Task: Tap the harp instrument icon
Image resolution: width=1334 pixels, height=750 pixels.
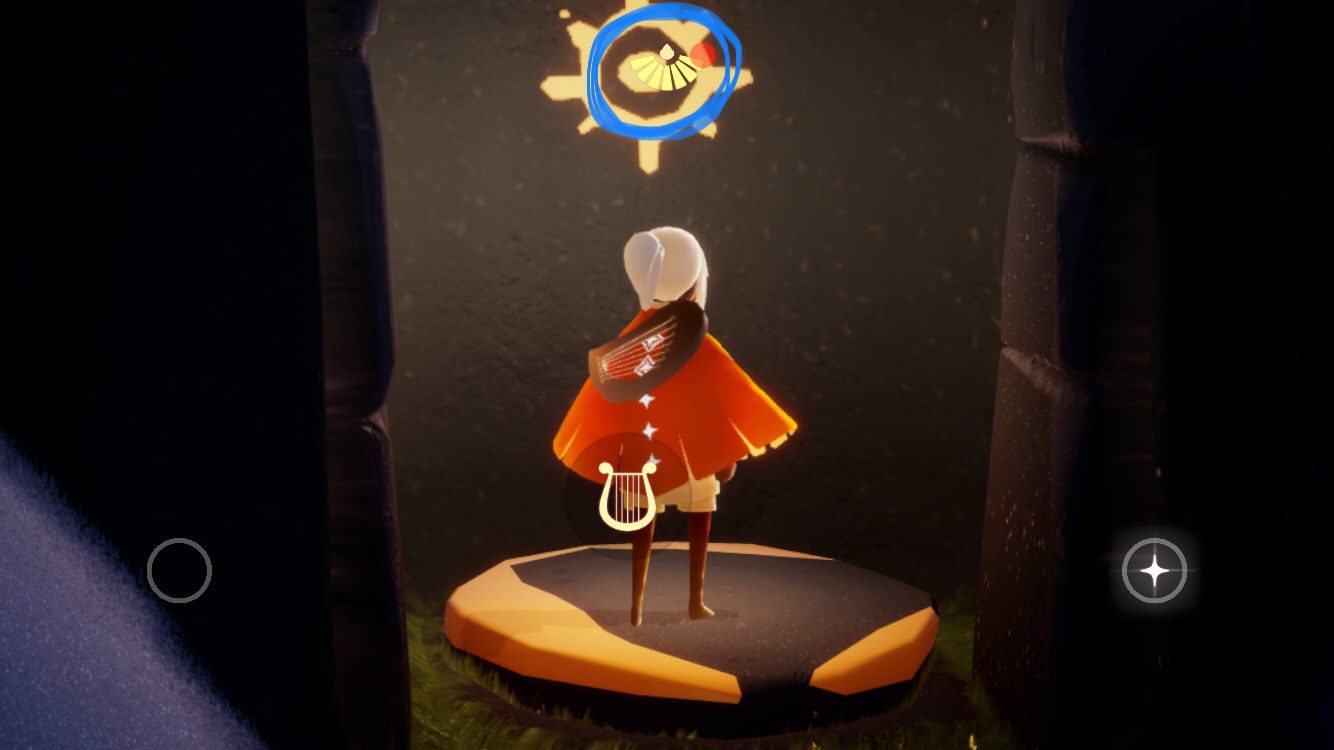Action: click(626, 495)
